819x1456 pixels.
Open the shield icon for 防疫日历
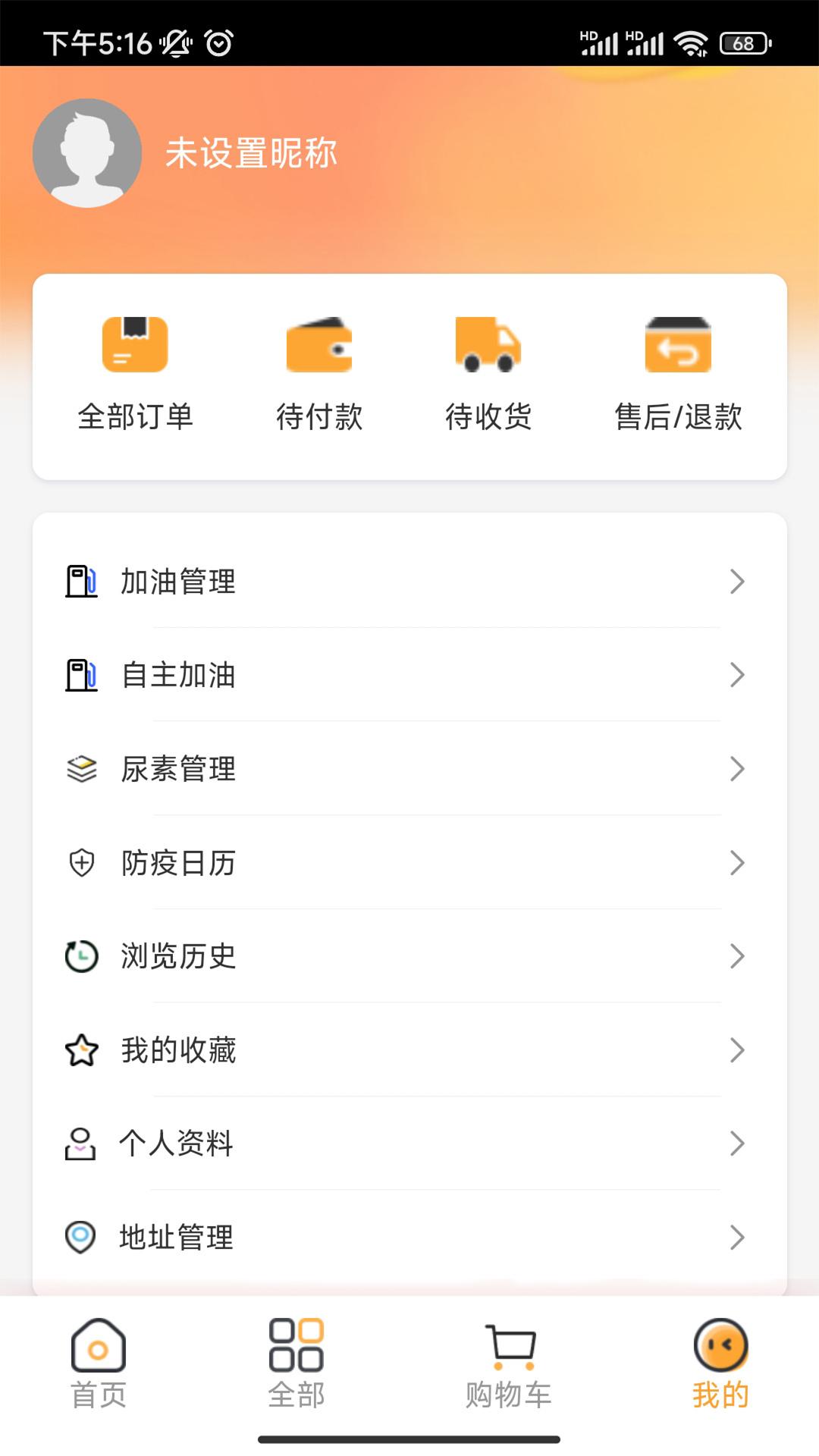pos(81,863)
